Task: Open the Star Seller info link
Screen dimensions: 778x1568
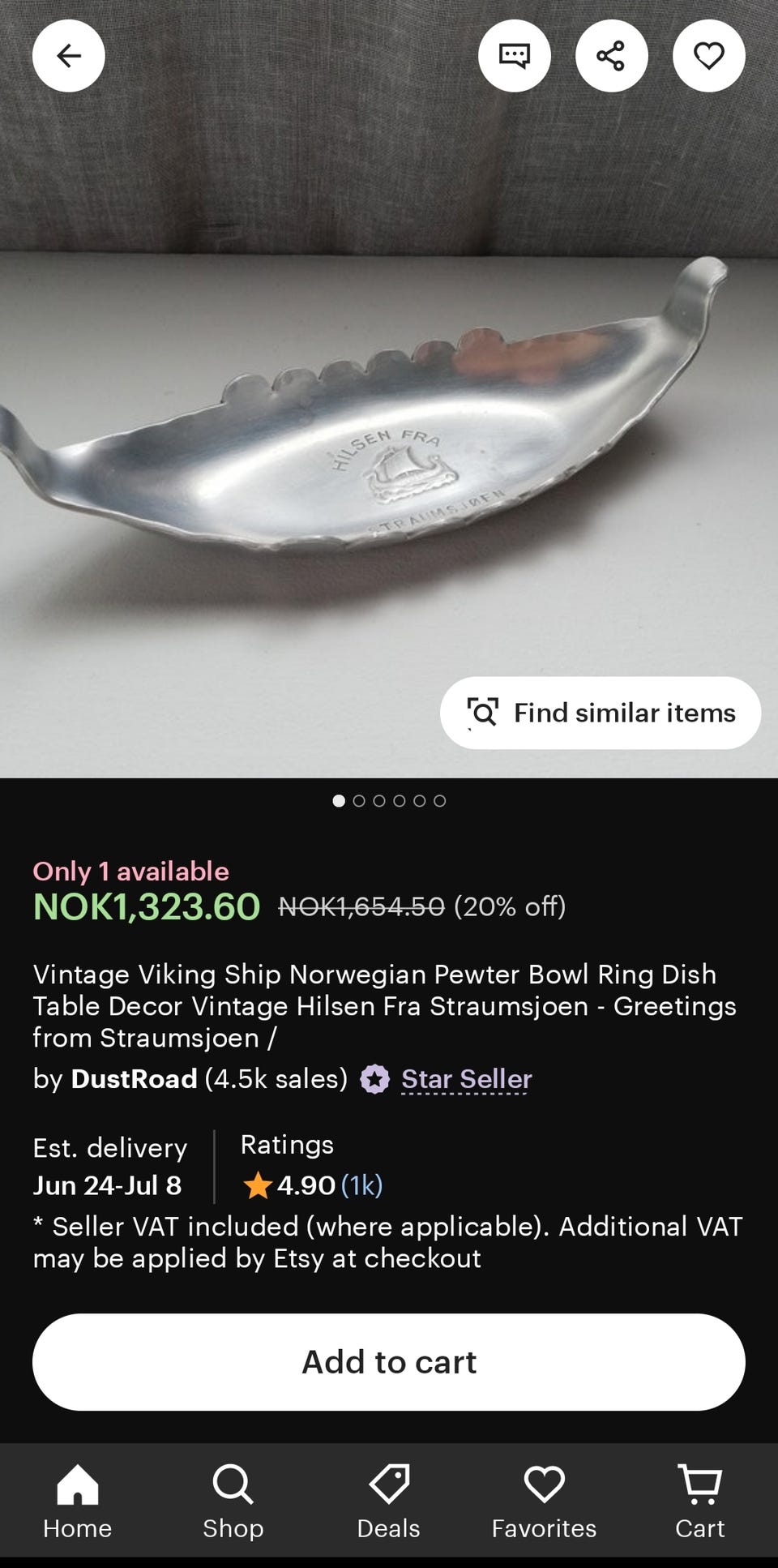Action: (466, 1079)
